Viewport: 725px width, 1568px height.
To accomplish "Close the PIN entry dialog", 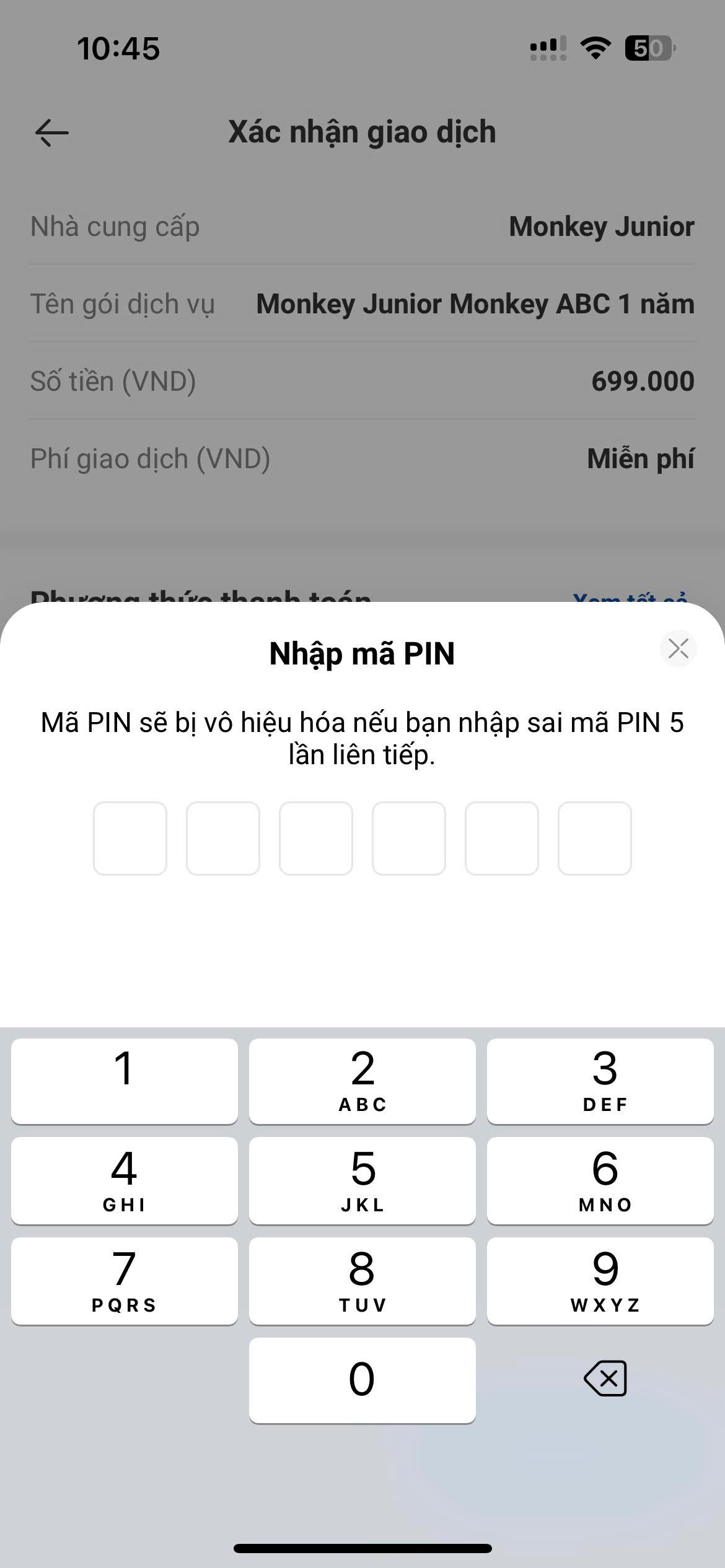I will coord(679,648).
